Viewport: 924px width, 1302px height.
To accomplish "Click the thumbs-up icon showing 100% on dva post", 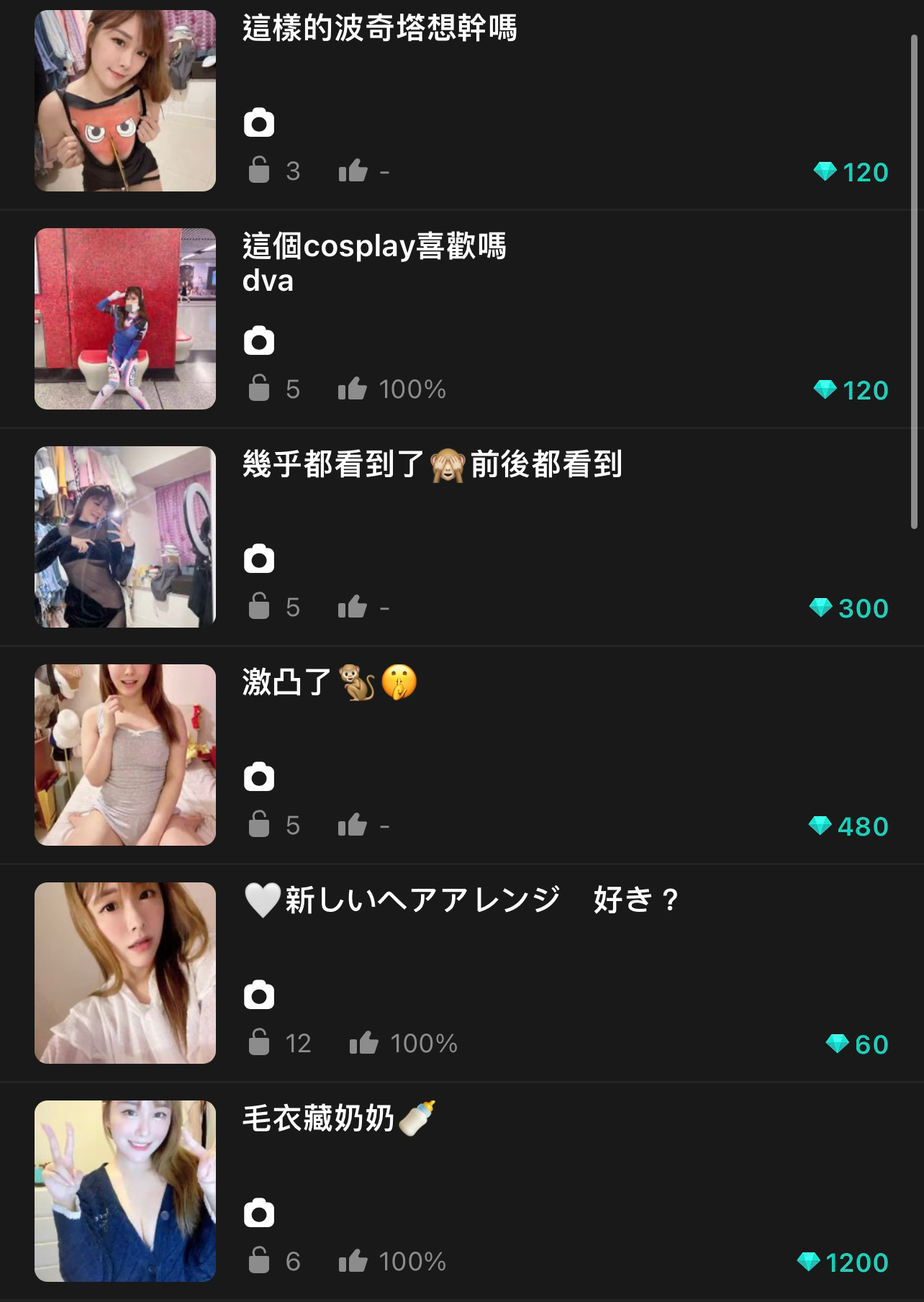I will click(x=353, y=389).
